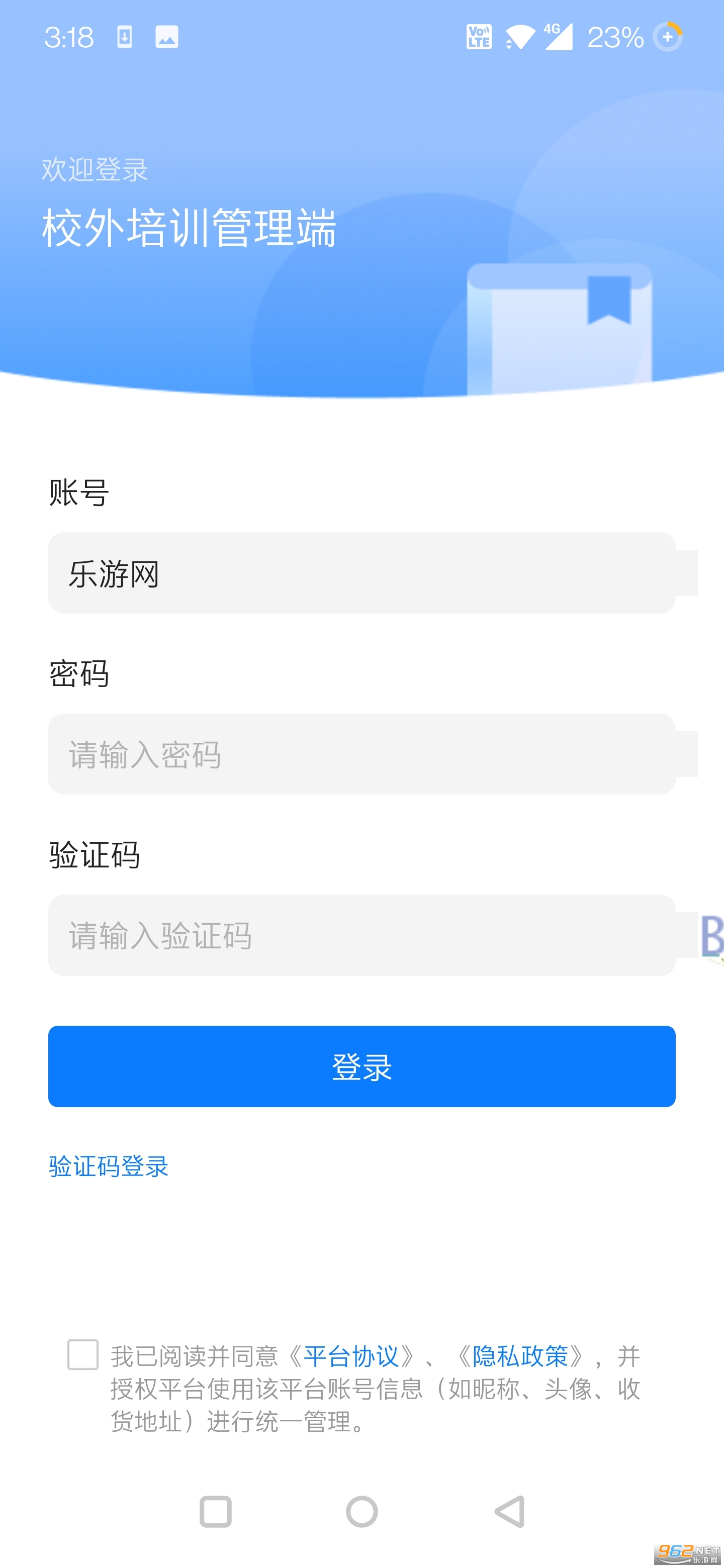Check the agreement consent checkbox
Viewport: 724px width, 1568px height.
pyautogui.click(x=83, y=1354)
